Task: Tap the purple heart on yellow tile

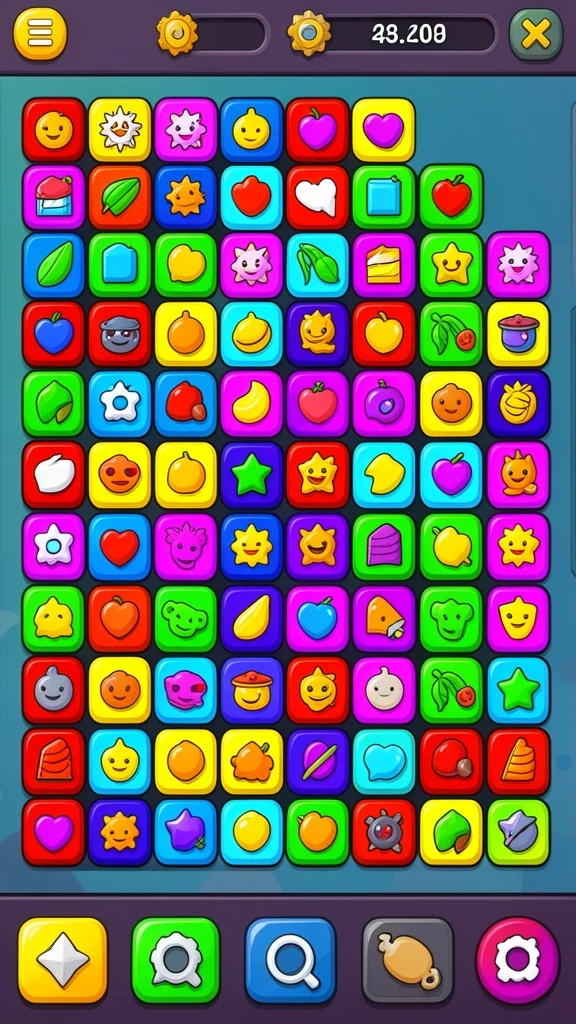Action: 383,130
